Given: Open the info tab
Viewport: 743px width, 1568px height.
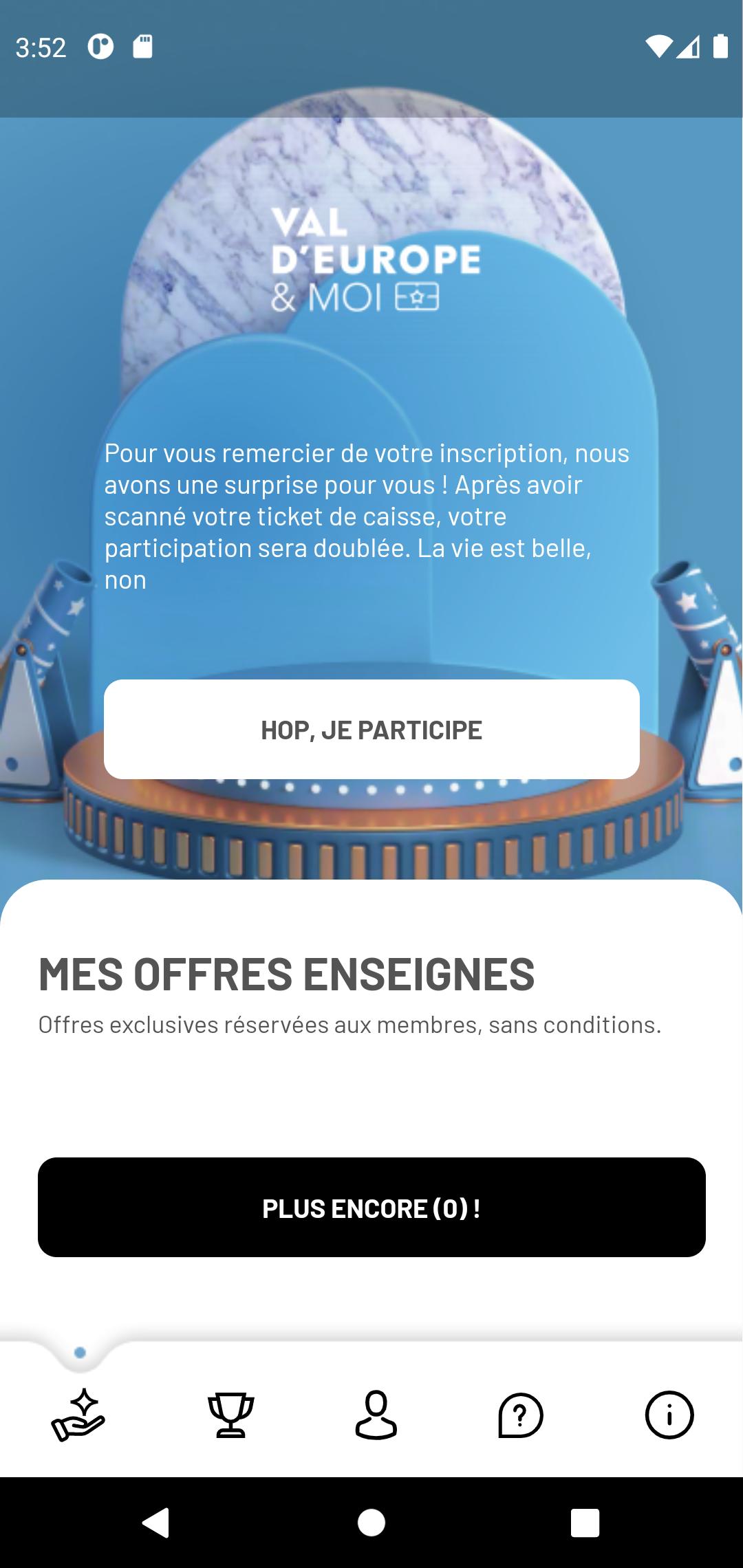Looking at the screenshot, I should 669,1415.
